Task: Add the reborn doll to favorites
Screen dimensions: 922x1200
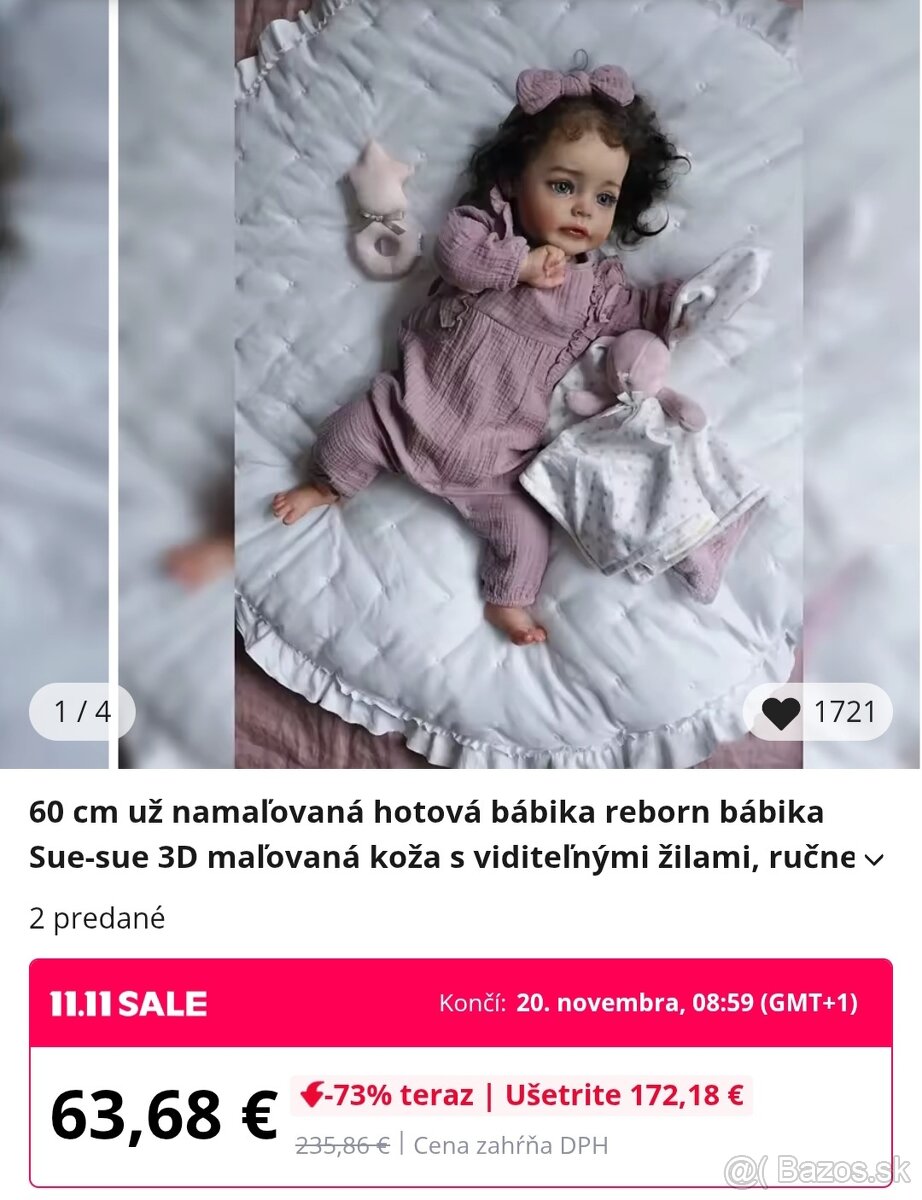Action: 782,712
